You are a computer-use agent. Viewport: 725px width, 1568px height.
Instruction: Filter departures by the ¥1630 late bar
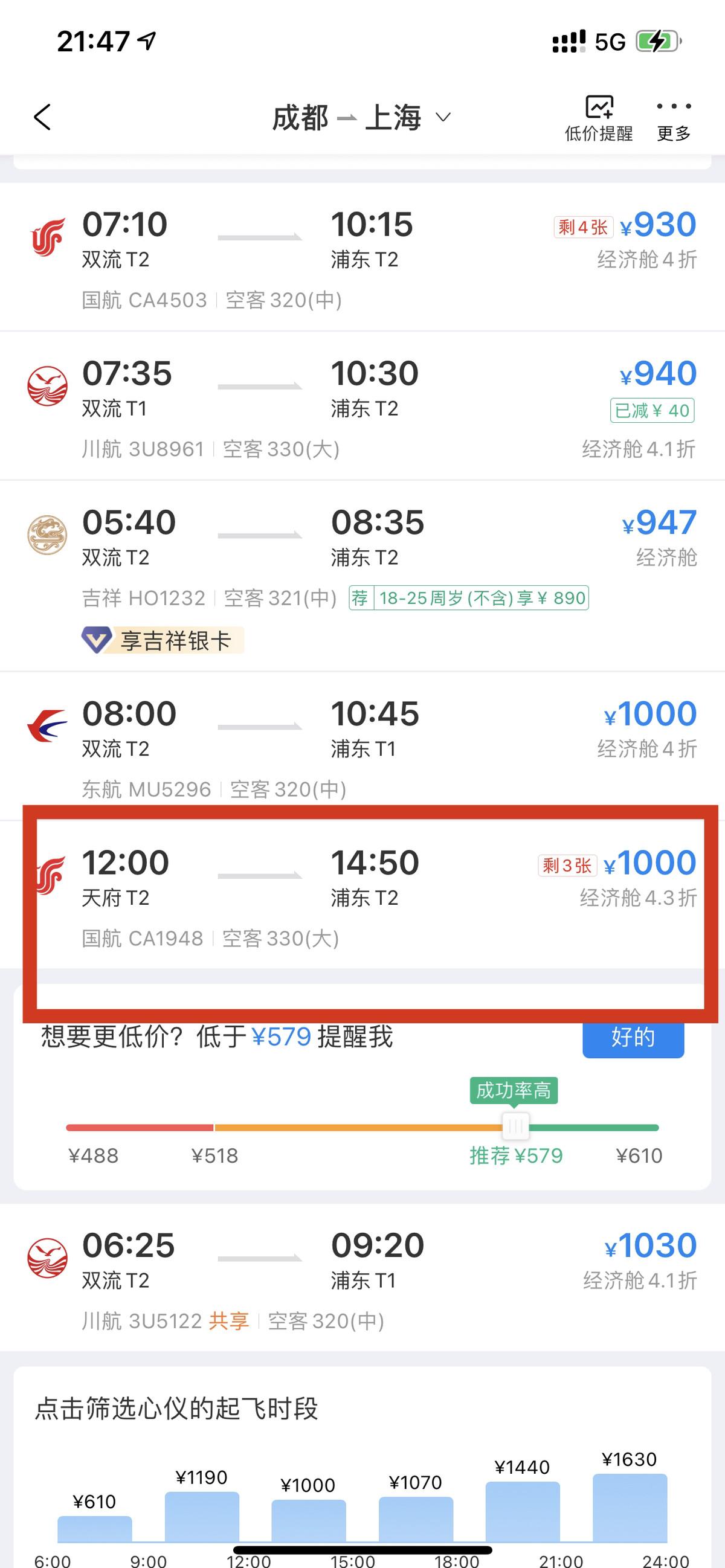pos(630,1507)
